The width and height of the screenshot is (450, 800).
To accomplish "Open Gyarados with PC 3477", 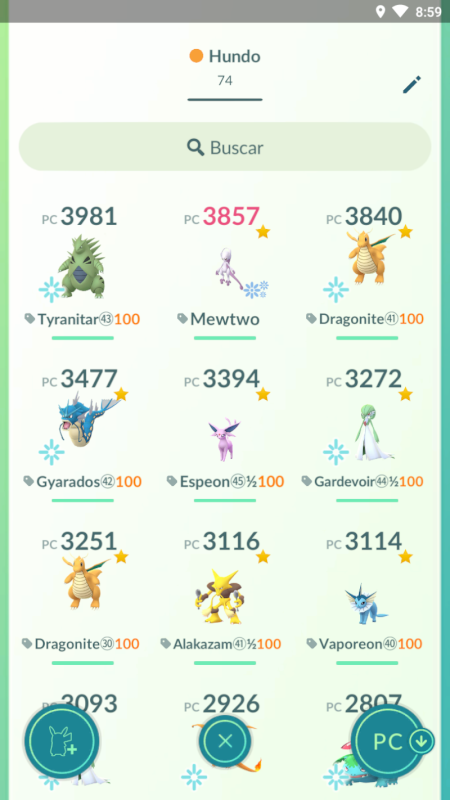I will pyautogui.click(x=82, y=435).
